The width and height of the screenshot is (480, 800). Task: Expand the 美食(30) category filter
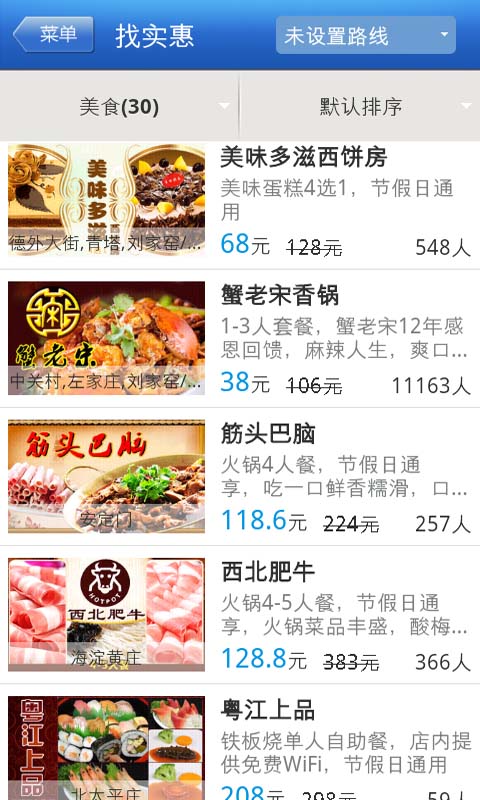119,106
